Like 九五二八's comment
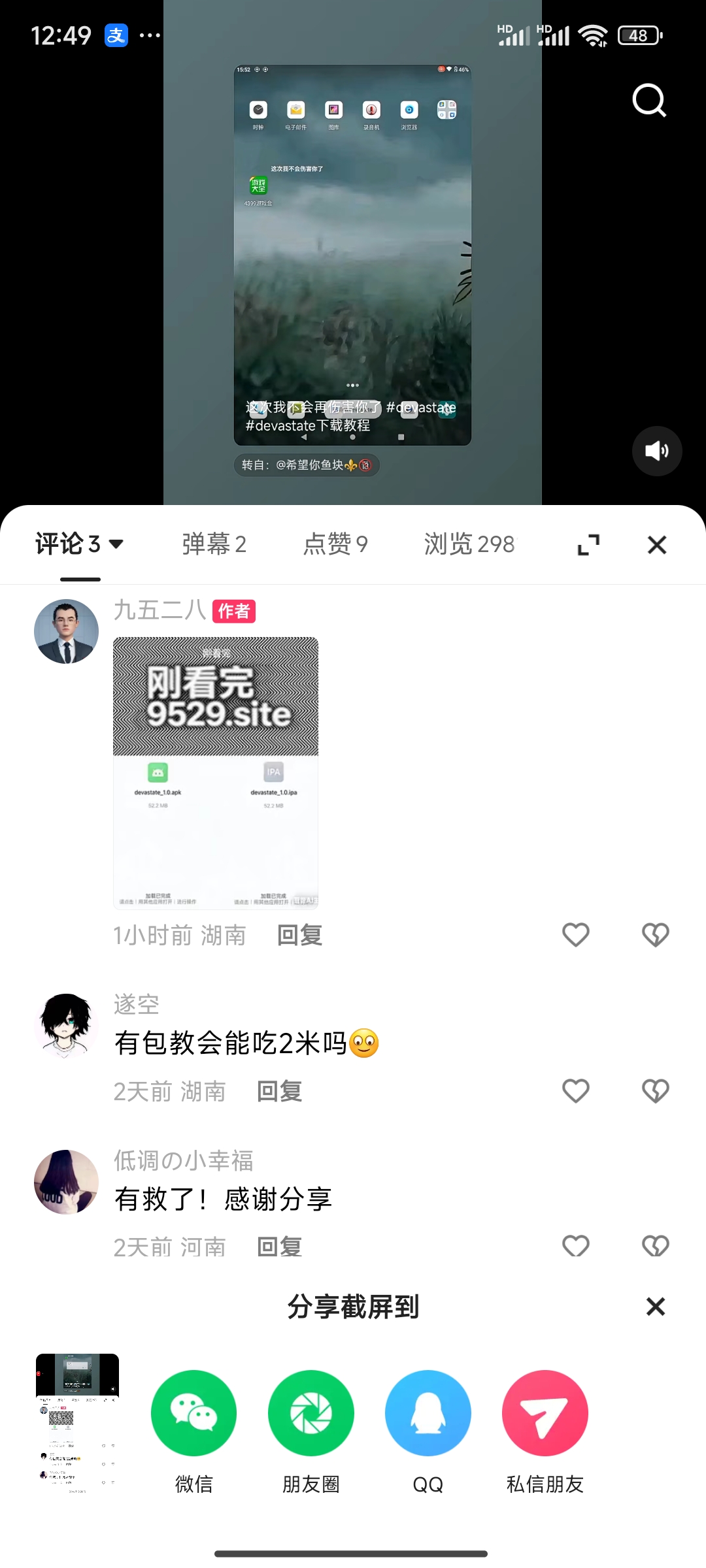The image size is (706, 1568). 575,934
